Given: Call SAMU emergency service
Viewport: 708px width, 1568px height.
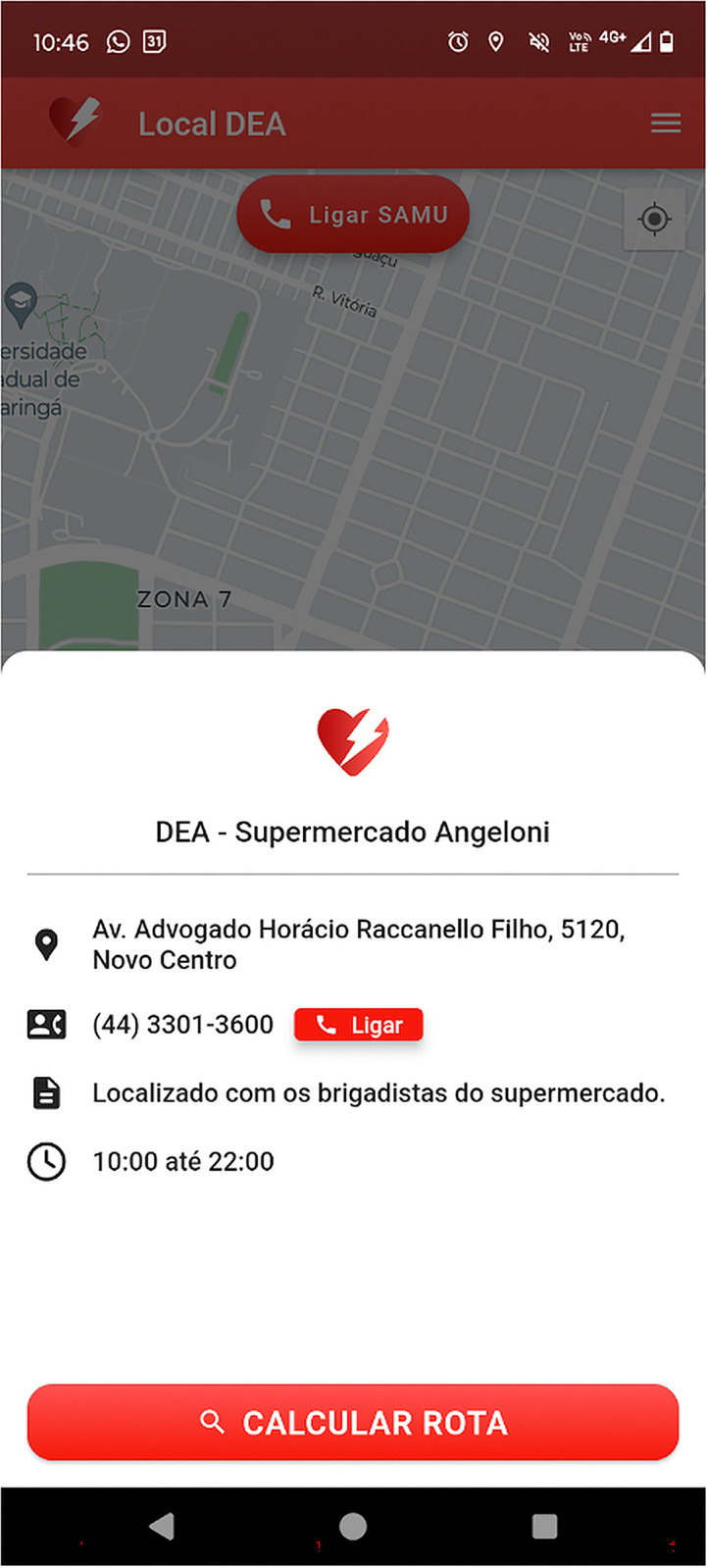Looking at the screenshot, I should tap(353, 215).
